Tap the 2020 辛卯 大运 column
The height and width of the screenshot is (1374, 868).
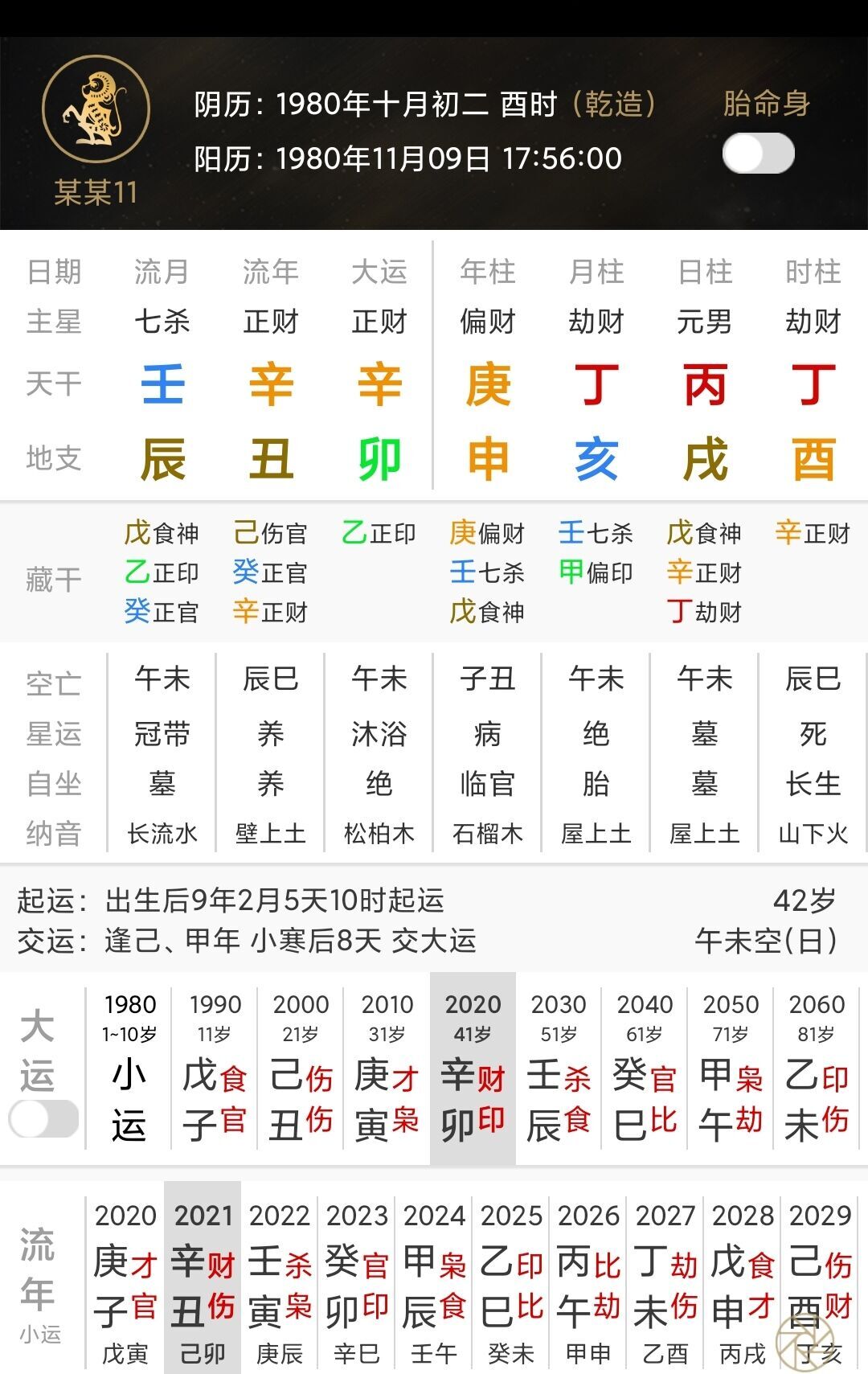click(x=473, y=1069)
